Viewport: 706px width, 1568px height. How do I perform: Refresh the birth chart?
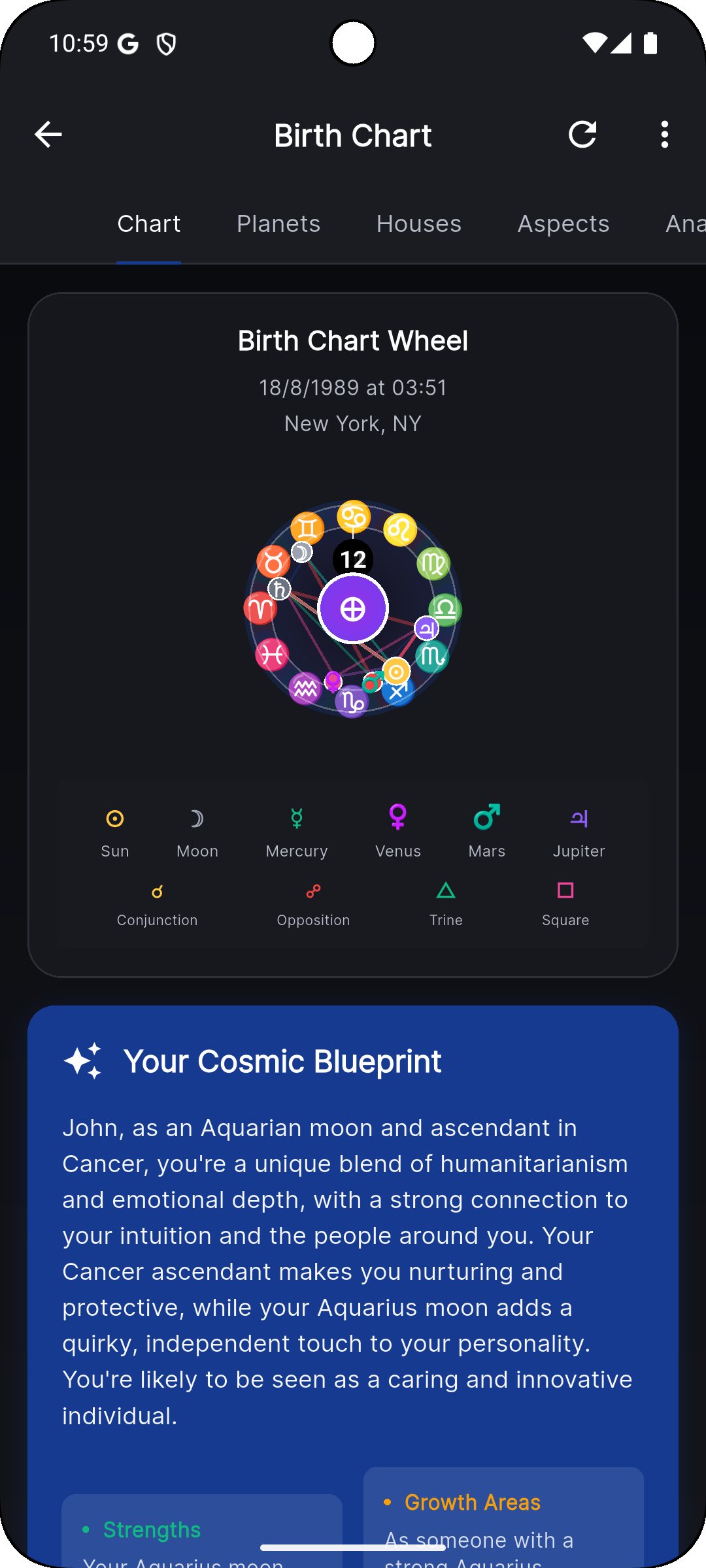click(x=582, y=134)
